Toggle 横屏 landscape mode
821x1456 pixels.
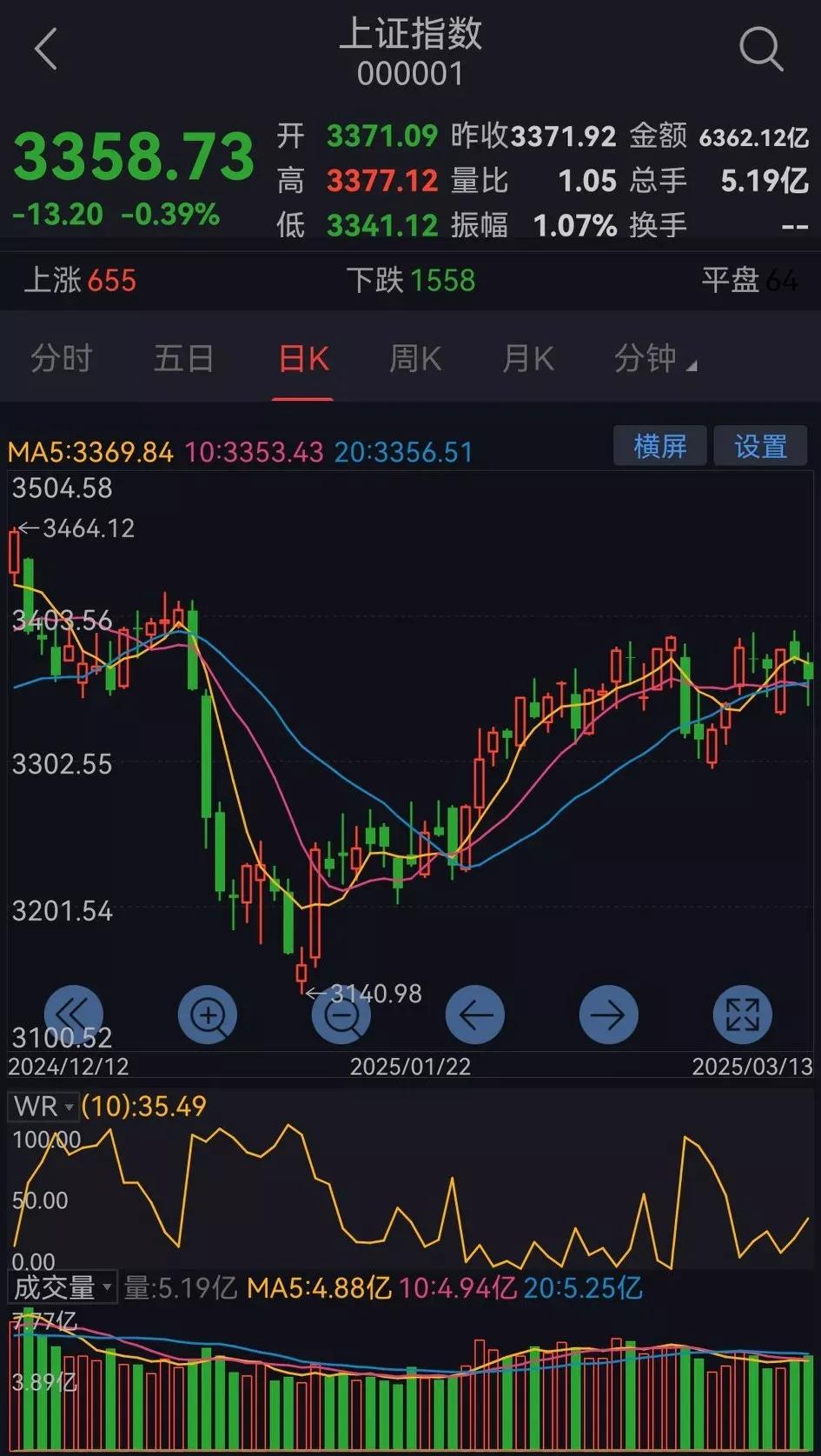[x=659, y=445]
